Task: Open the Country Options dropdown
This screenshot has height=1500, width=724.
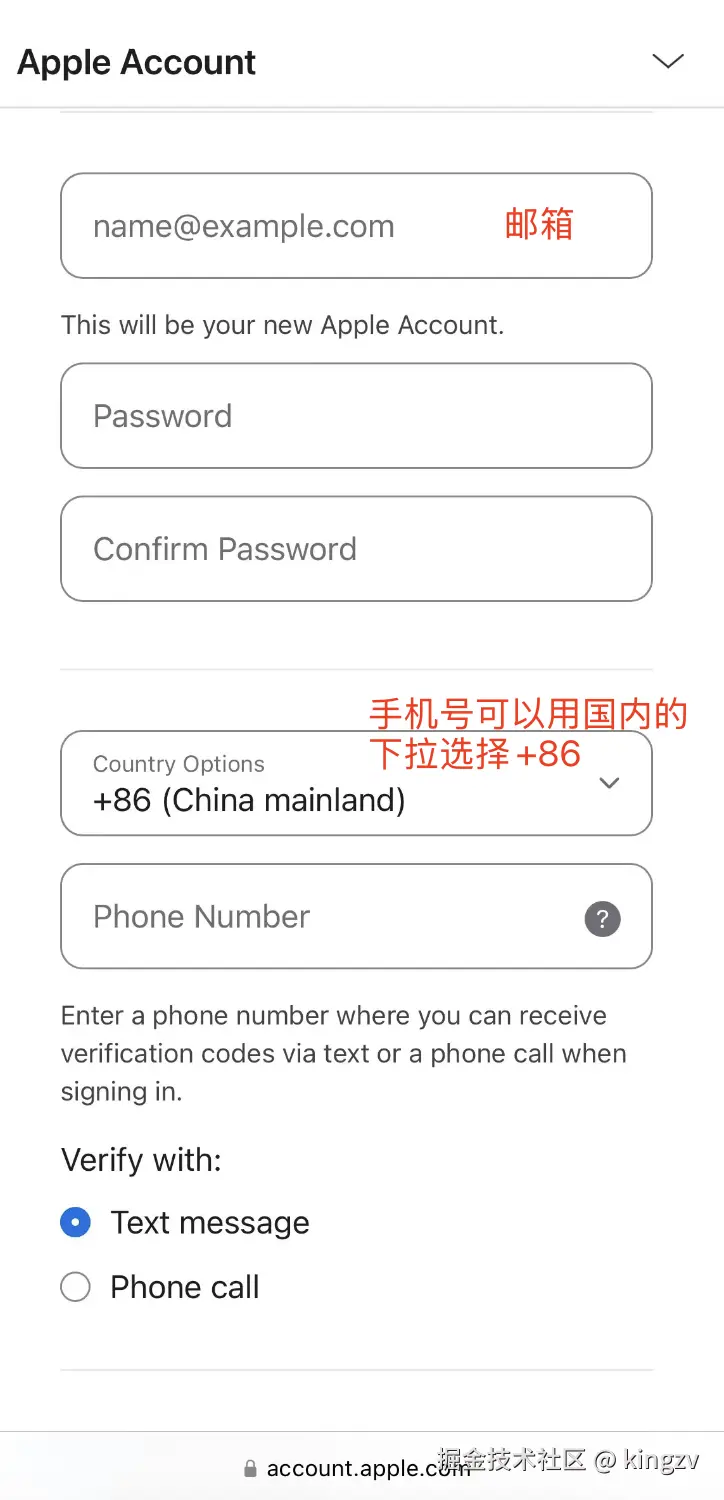Action: pos(356,783)
